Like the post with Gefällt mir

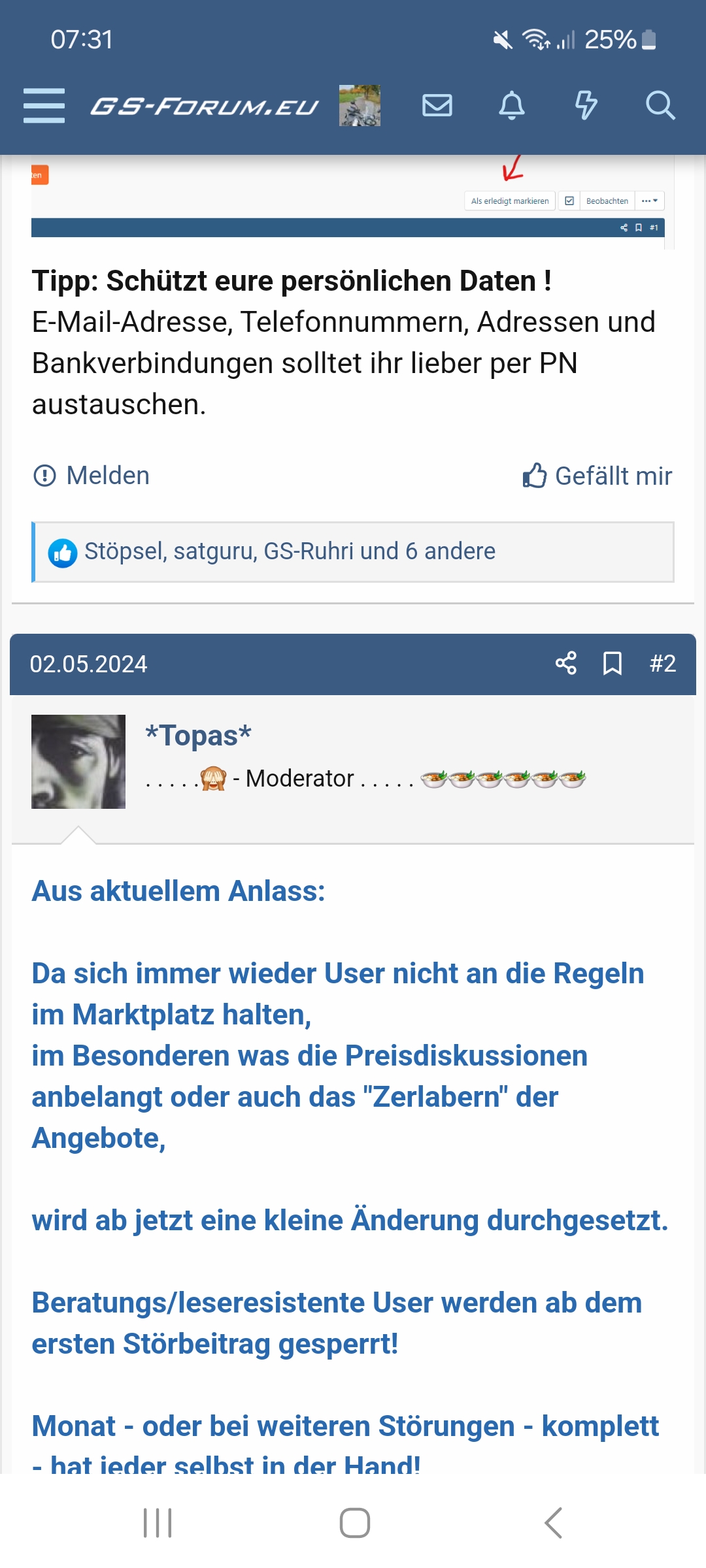tap(597, 476)
